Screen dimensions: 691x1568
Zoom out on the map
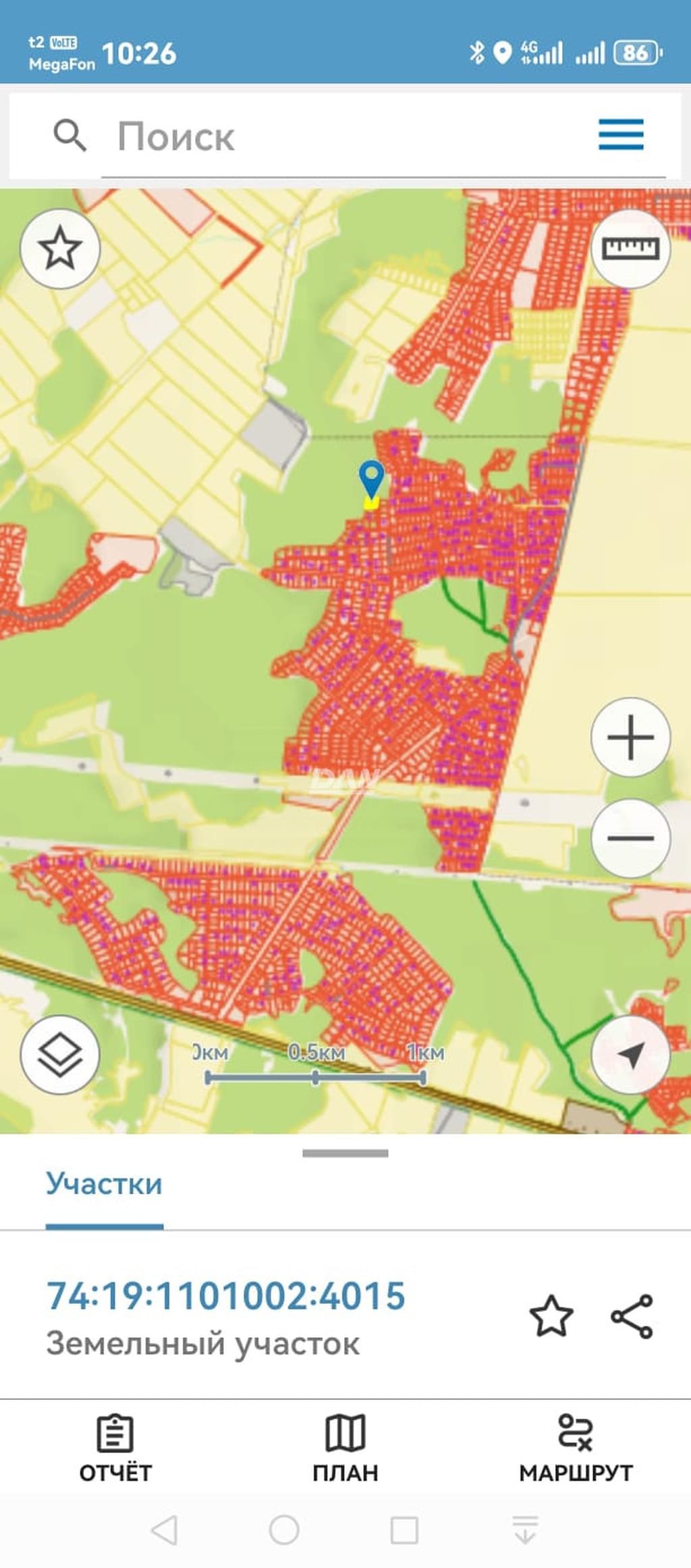coord(630,838)
